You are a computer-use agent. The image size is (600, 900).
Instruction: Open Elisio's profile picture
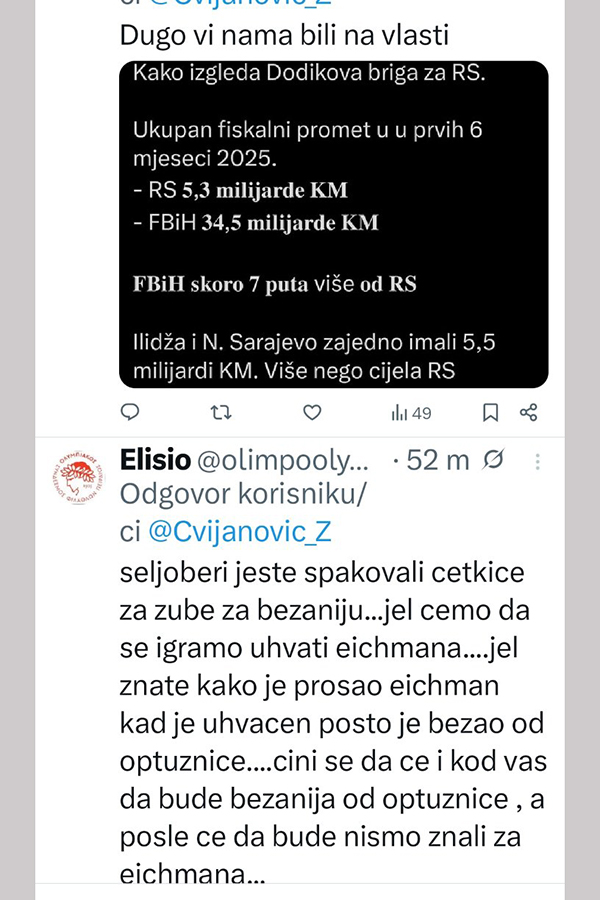click(x=73, y=481)
